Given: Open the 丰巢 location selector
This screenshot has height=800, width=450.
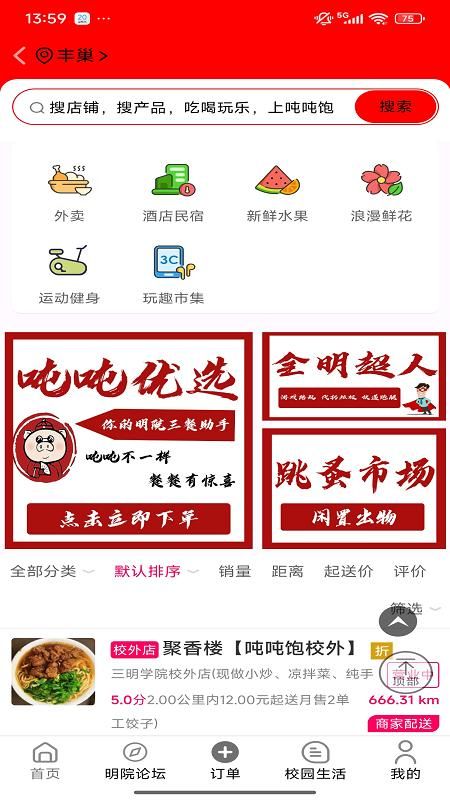Looking at the screenshot, I should [72, 55].
